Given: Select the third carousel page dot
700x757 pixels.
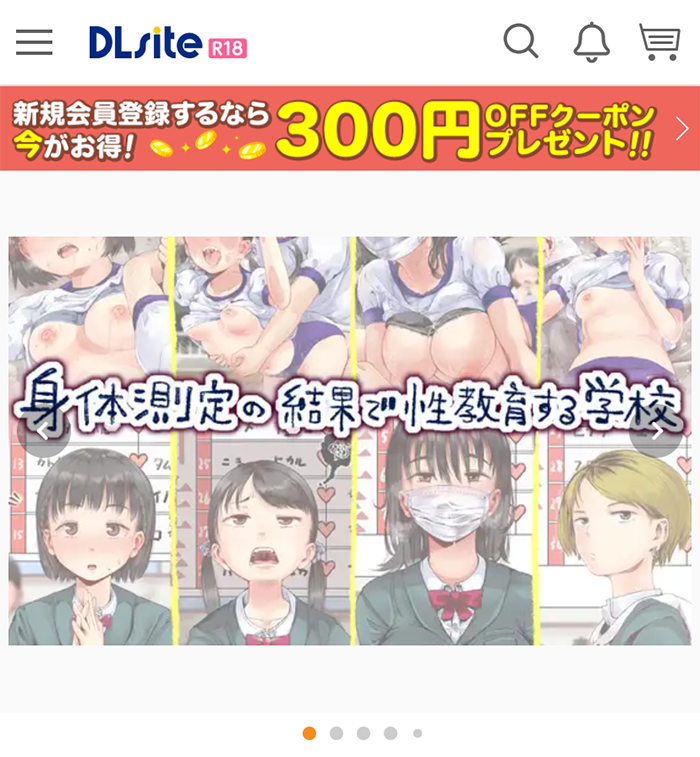Looking at the screenshot, I should pos(364,733).
